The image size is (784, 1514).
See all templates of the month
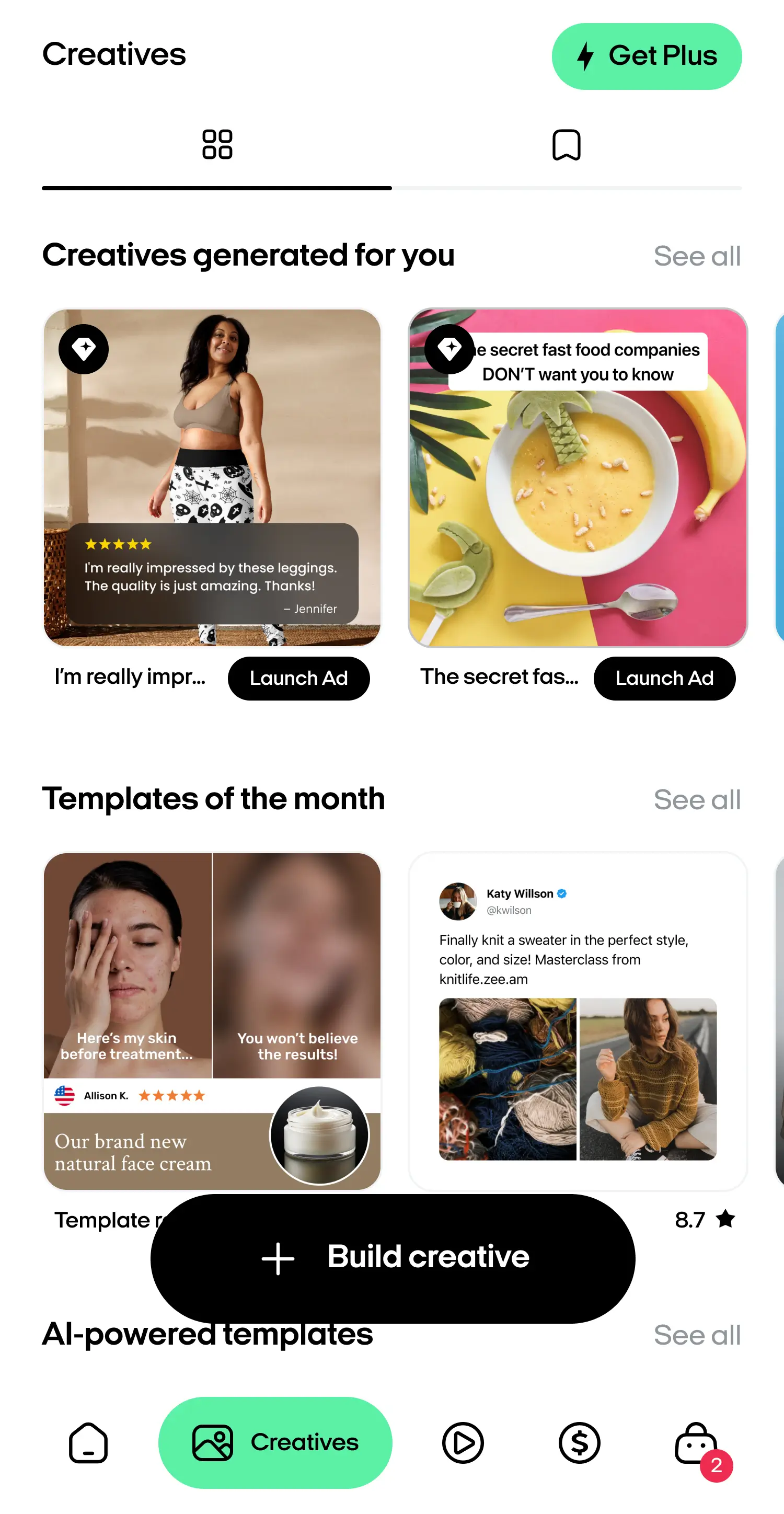click(x=696, y=800)
